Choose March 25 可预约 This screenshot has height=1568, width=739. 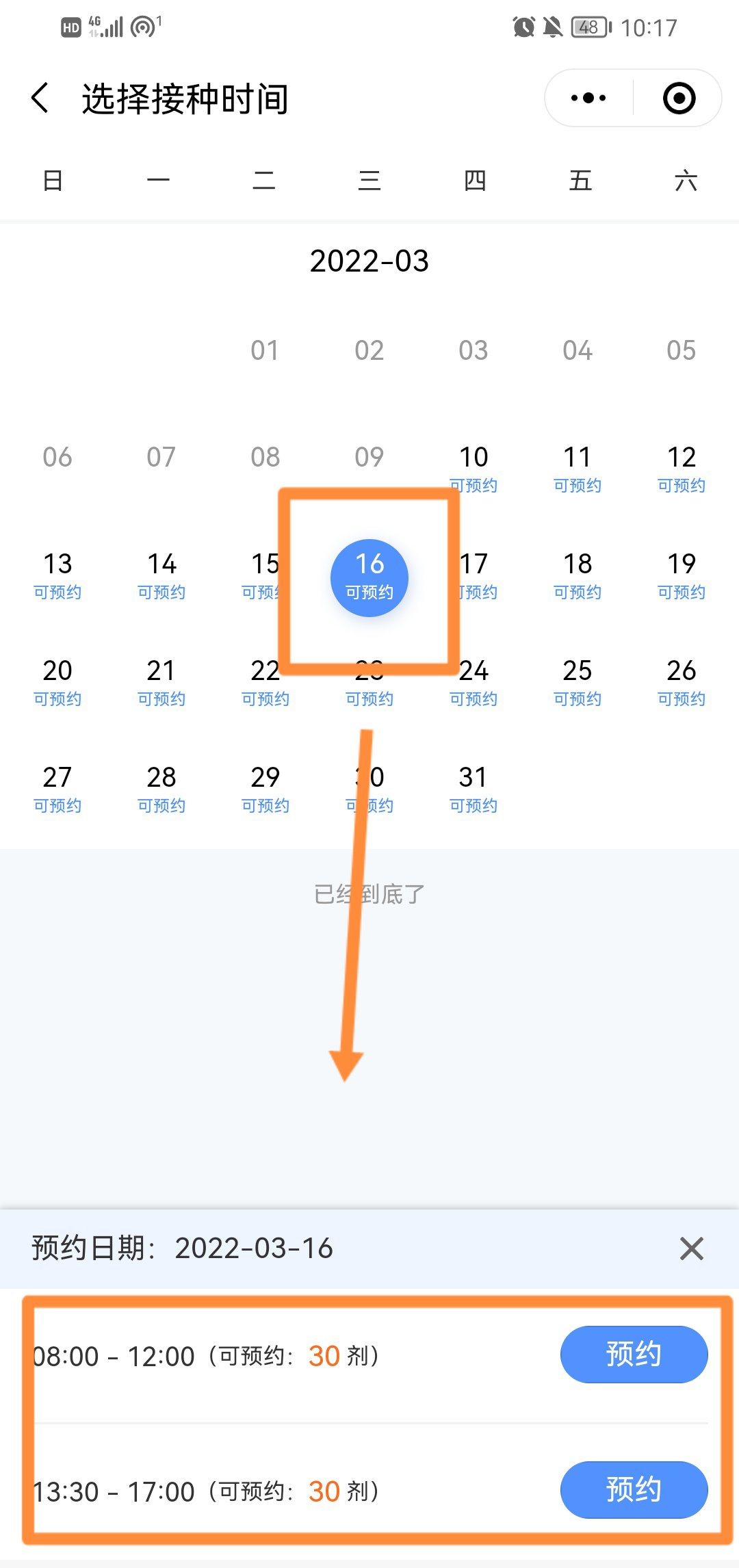[577, 681]
